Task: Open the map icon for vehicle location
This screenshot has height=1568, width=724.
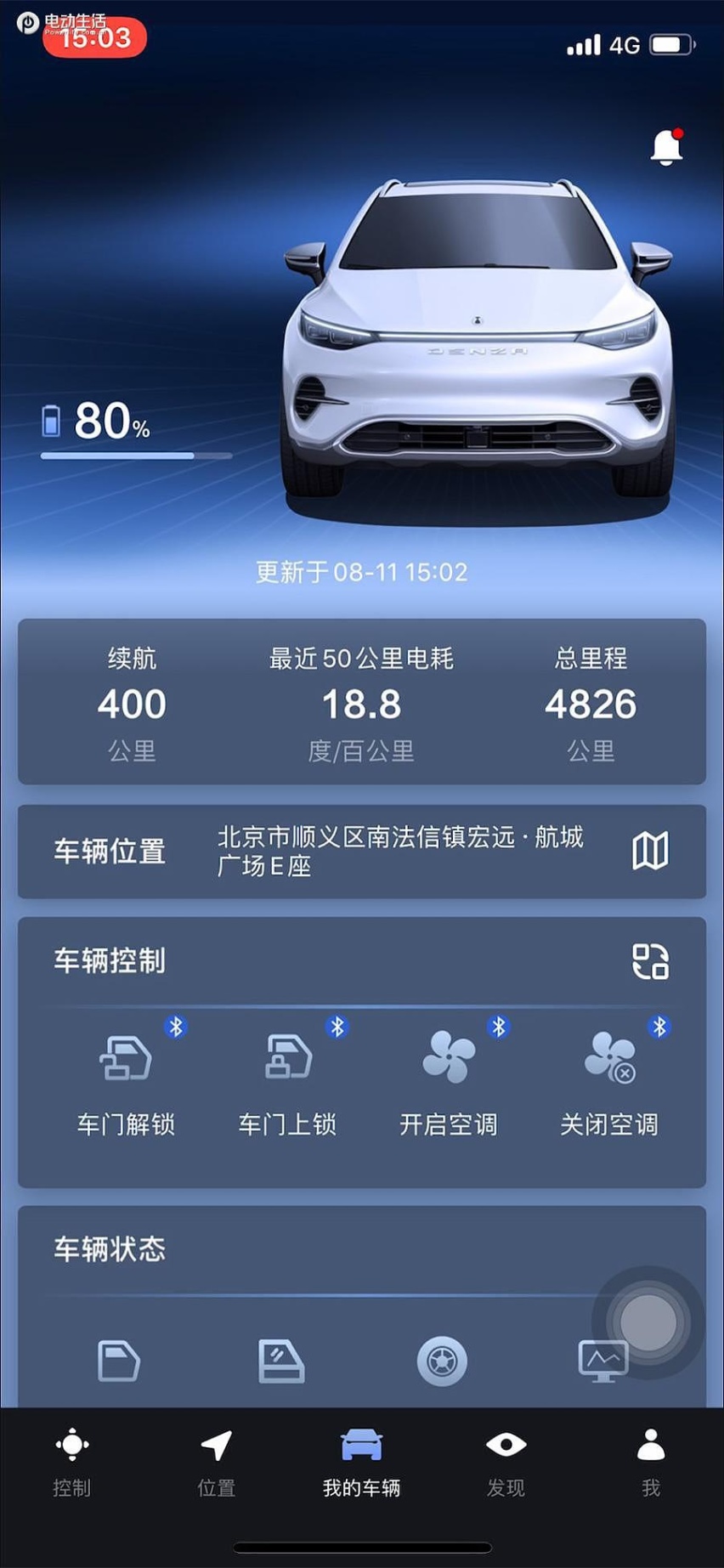Action: (x=651, y=850)
